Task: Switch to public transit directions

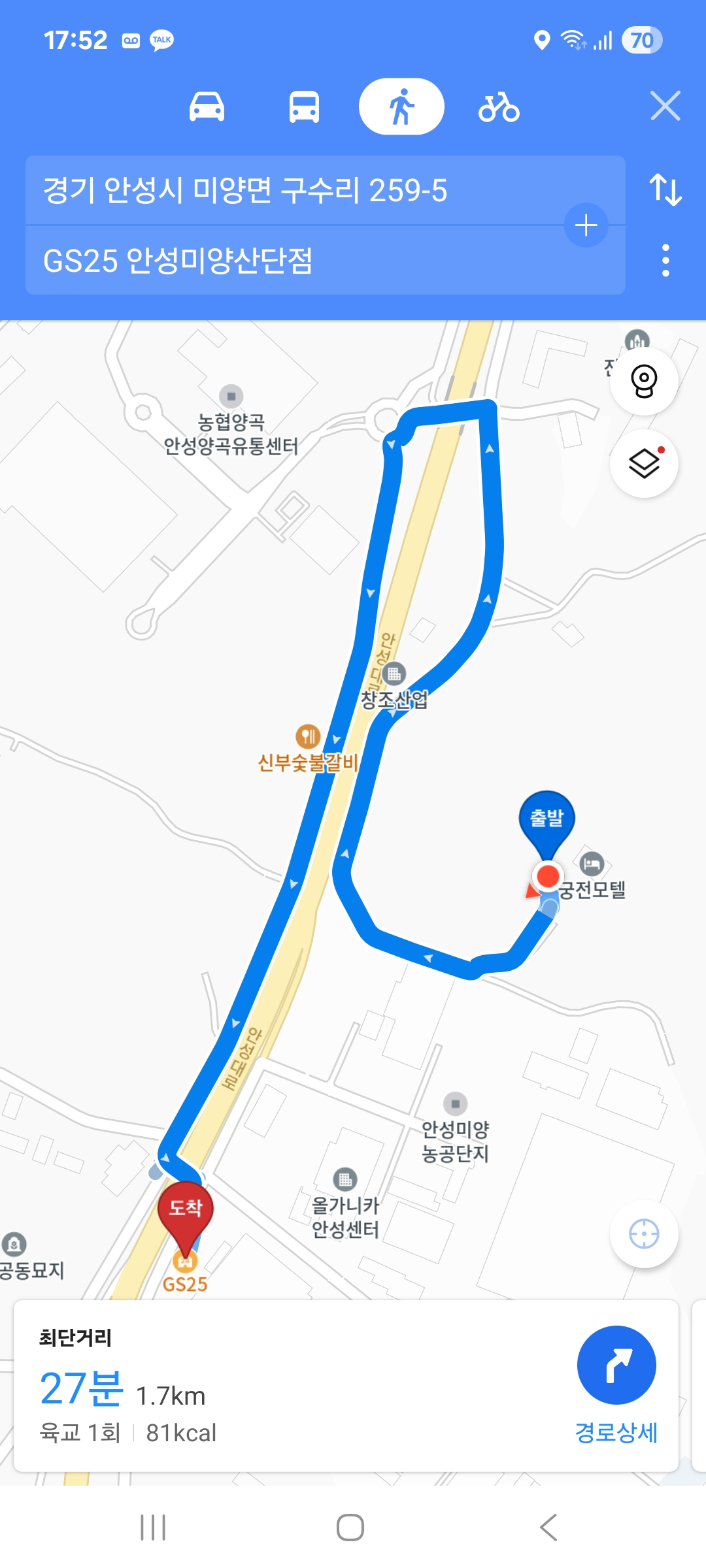Action: click(x=304, y=106)
